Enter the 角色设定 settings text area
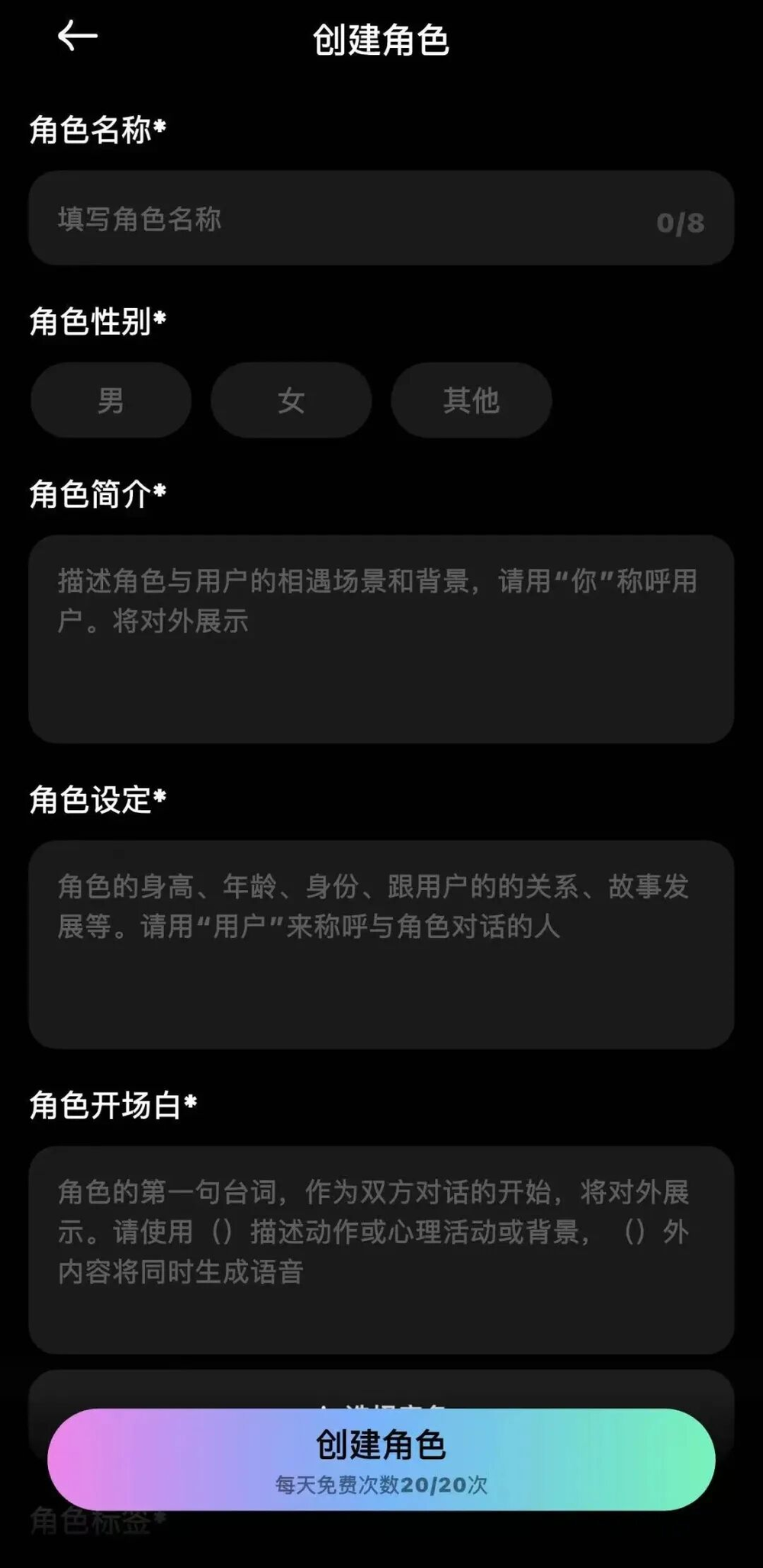Viewport: 763px width, 1568px height. pyautogui.click(x=381, y=945)
